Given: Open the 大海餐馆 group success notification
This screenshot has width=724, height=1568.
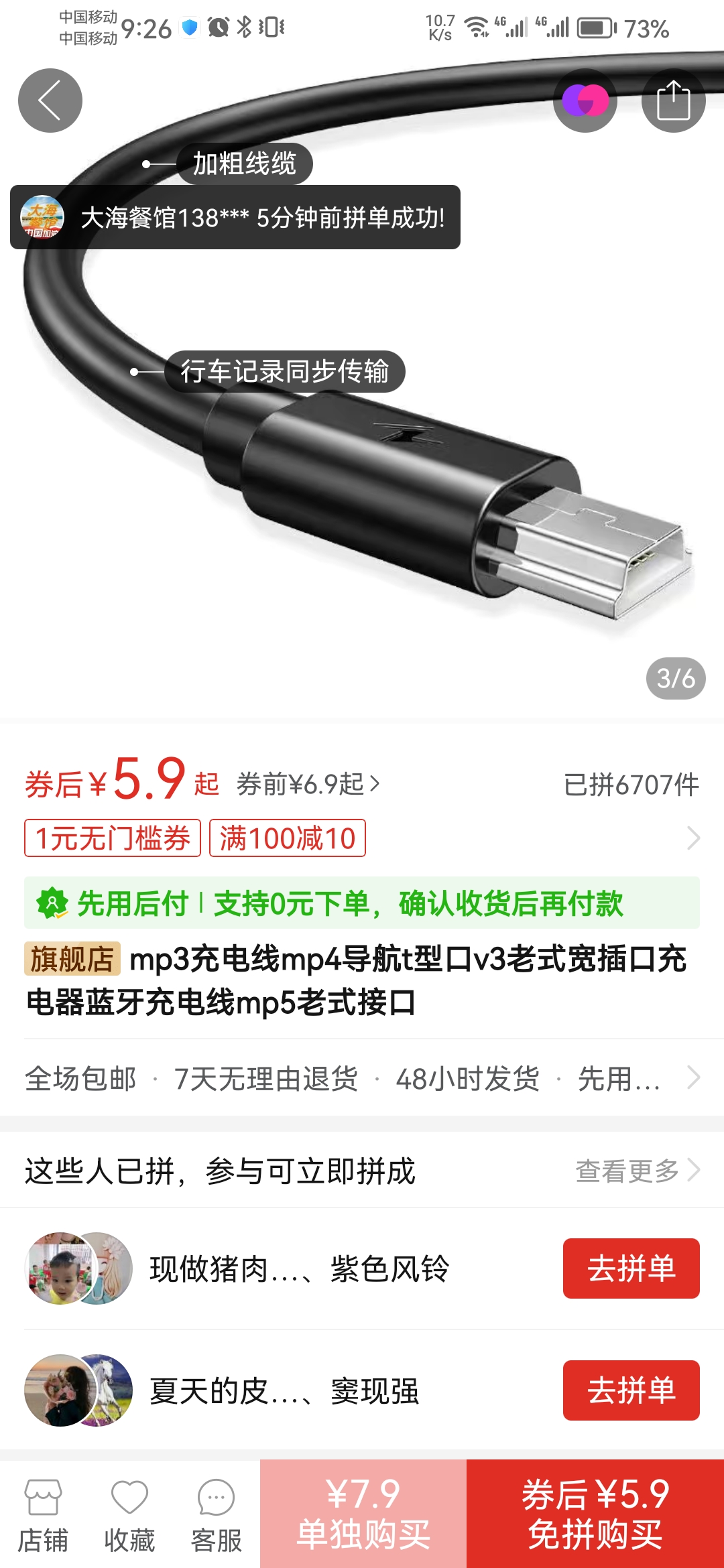Looking at the screenshot, I should click(235, 217).
